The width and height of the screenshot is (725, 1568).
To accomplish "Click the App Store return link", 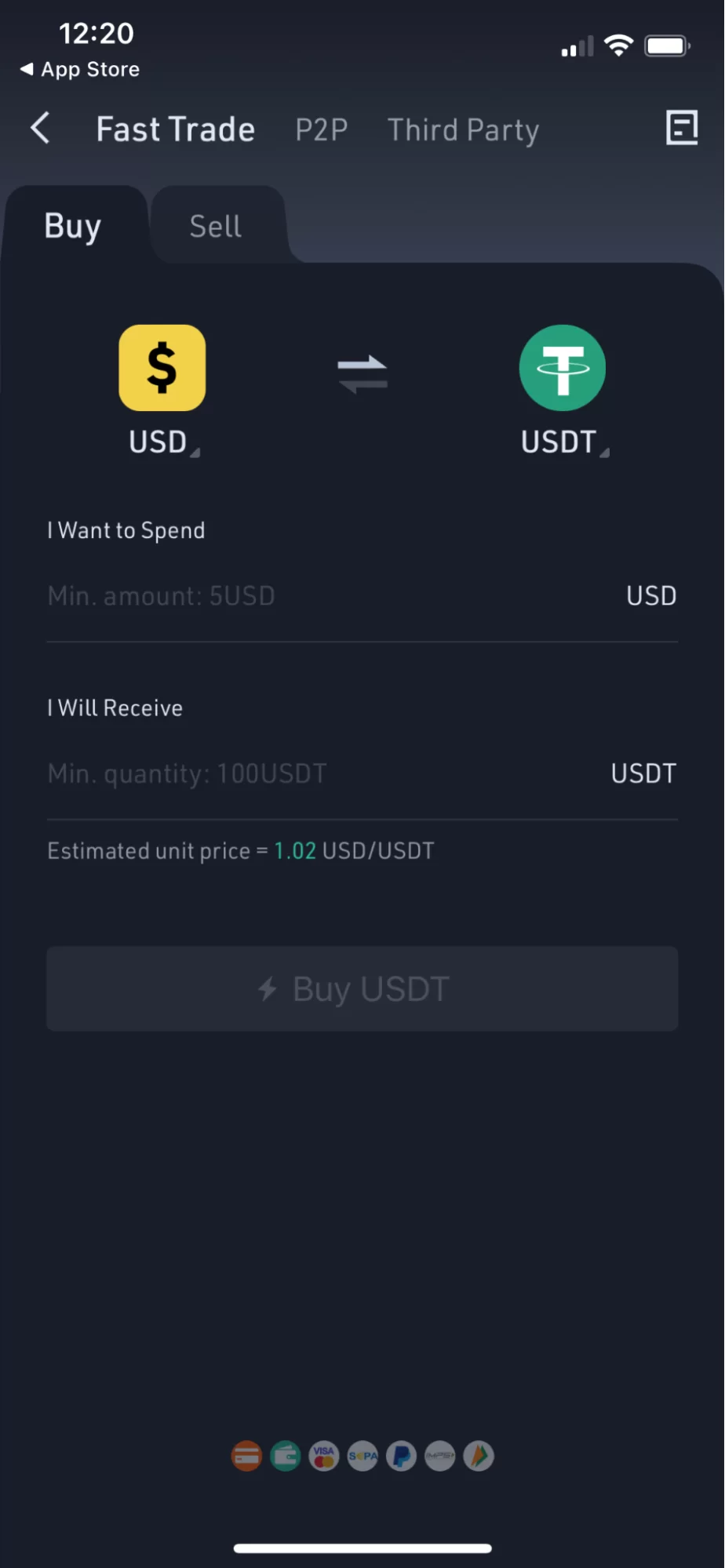I will [78, 69].
